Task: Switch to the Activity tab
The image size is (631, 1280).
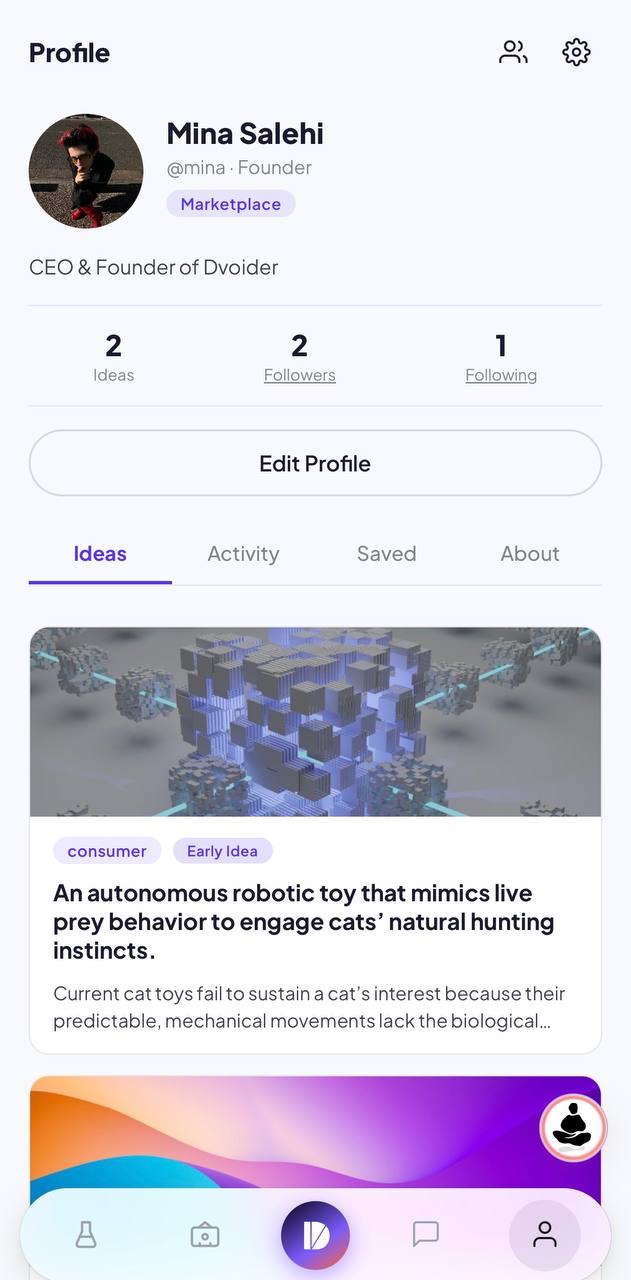Action: (243, 553)
